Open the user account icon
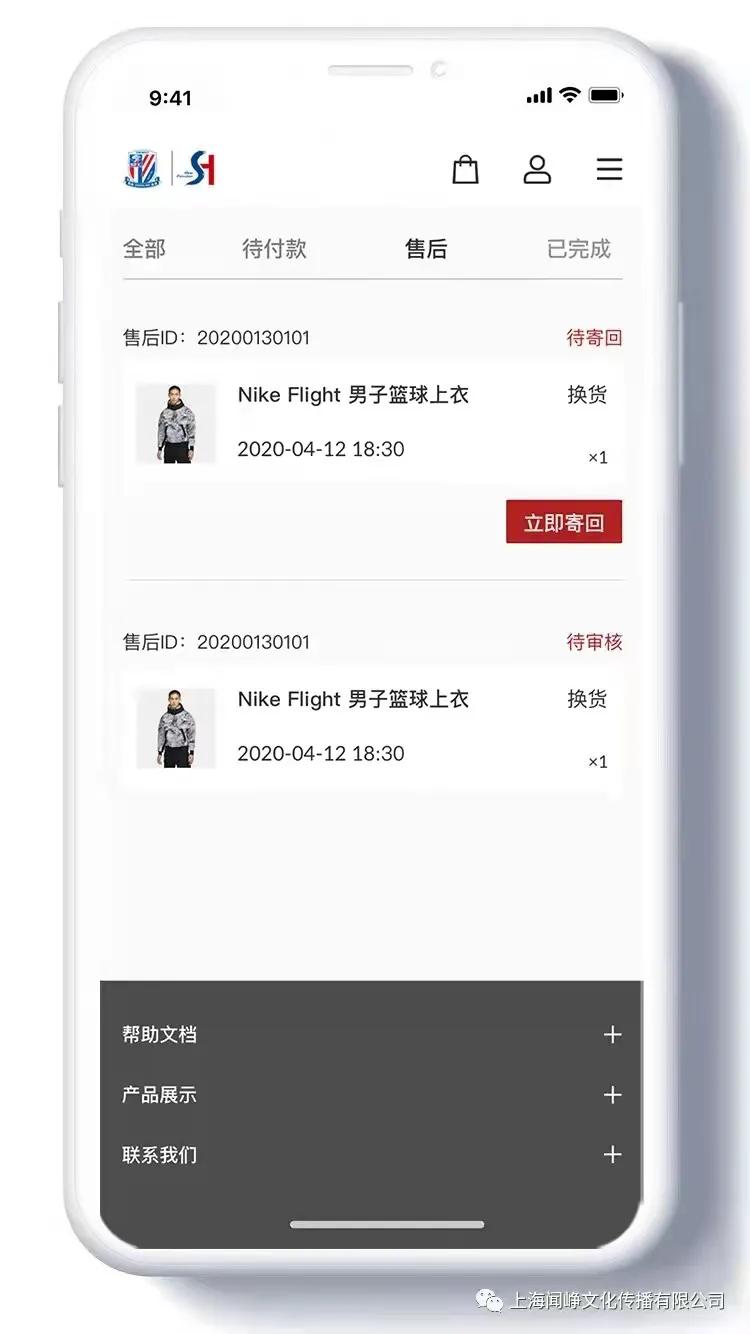 (x=537, y=170)
